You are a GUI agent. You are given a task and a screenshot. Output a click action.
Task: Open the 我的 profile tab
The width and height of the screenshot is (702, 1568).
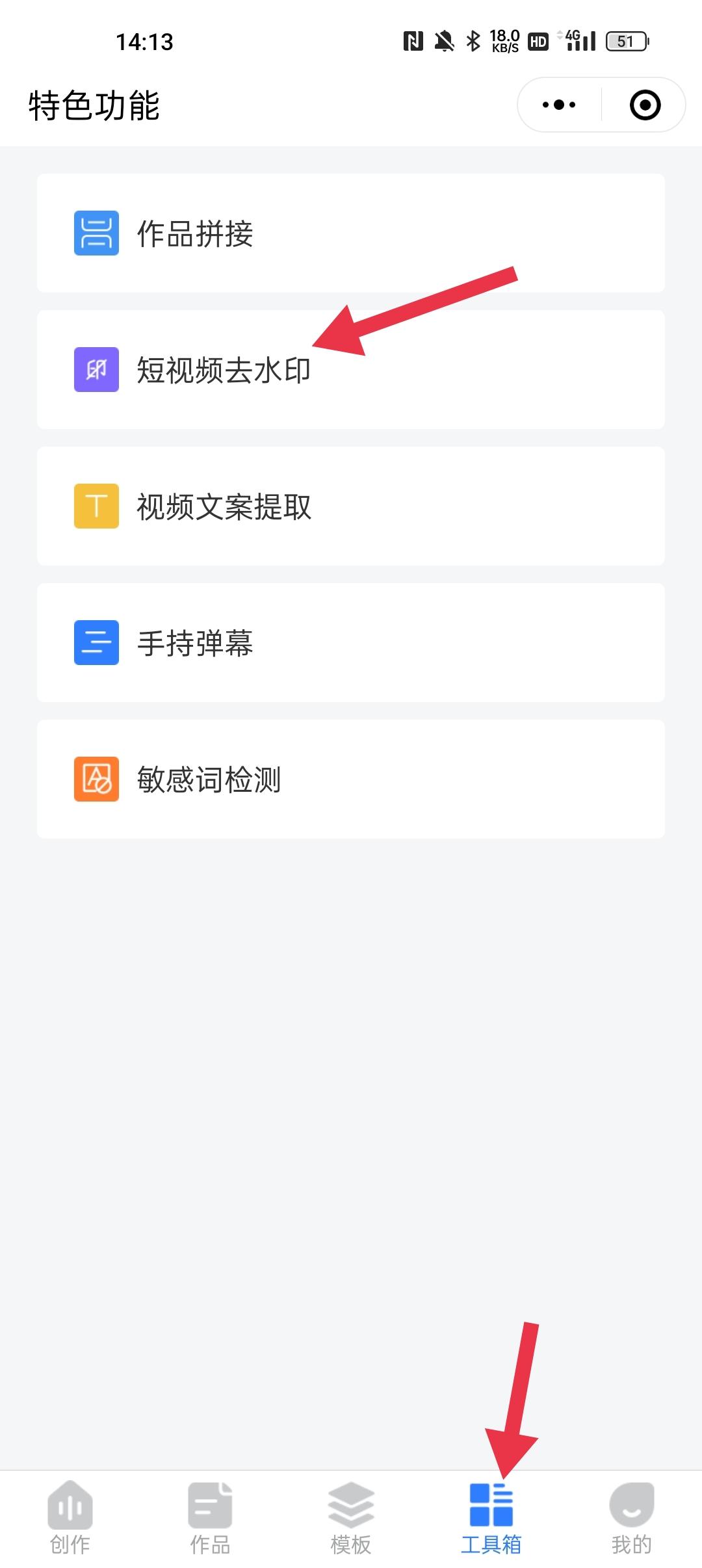click(x=631, y=1517)
